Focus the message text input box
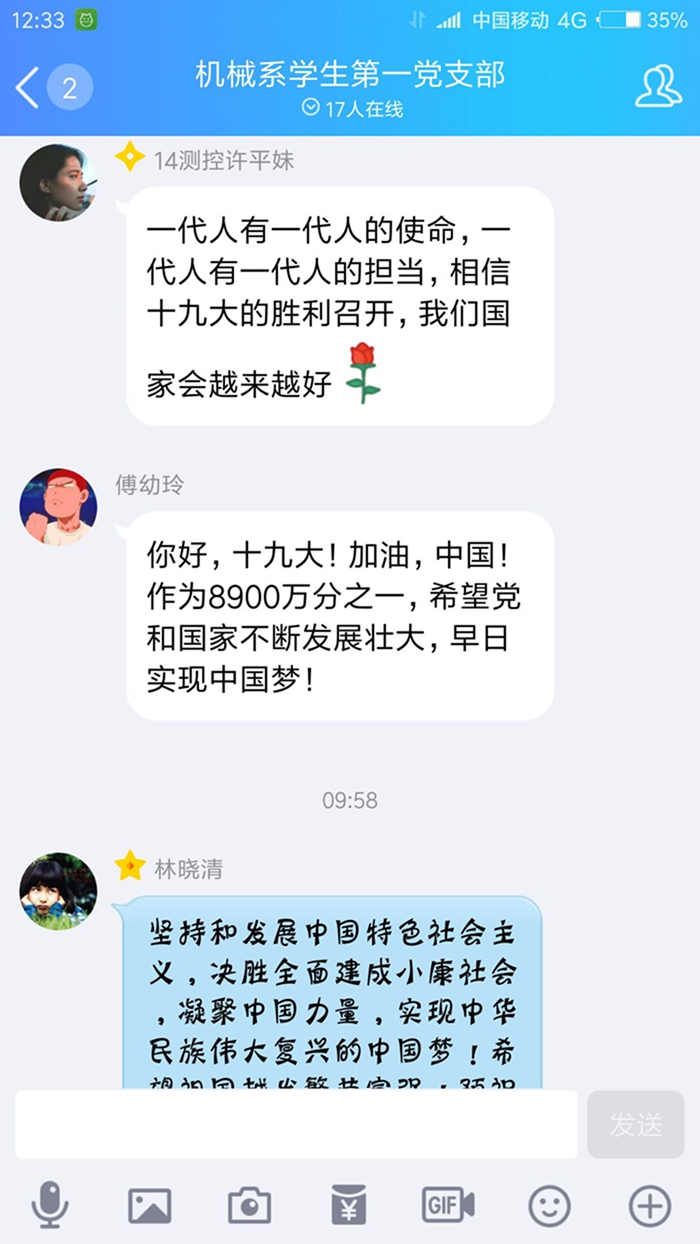 click(x=296, y=1124)
